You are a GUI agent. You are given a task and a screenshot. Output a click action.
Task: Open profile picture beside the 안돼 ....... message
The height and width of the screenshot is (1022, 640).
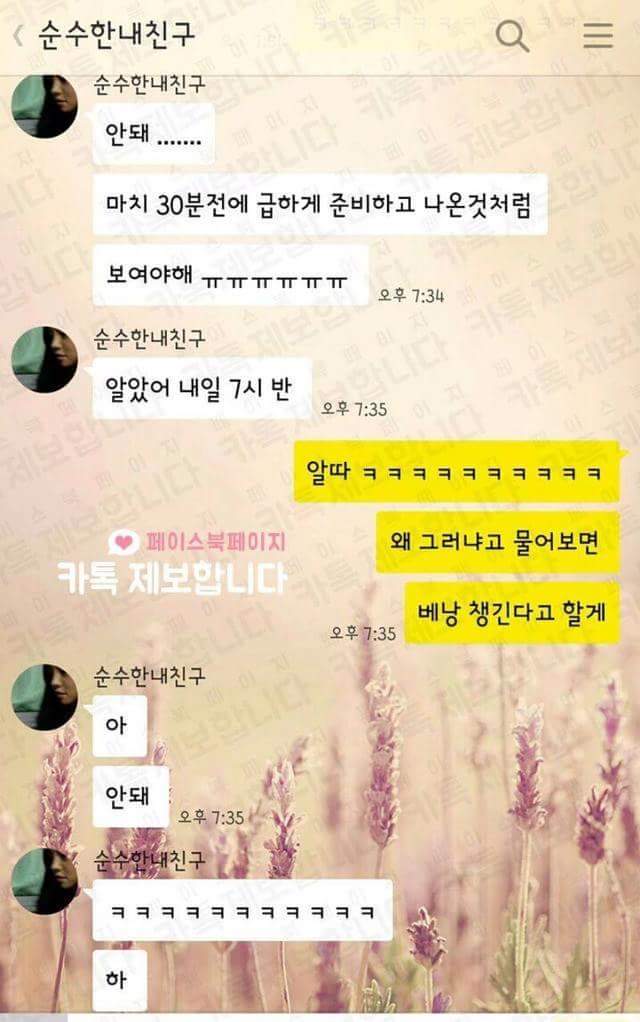44,105
